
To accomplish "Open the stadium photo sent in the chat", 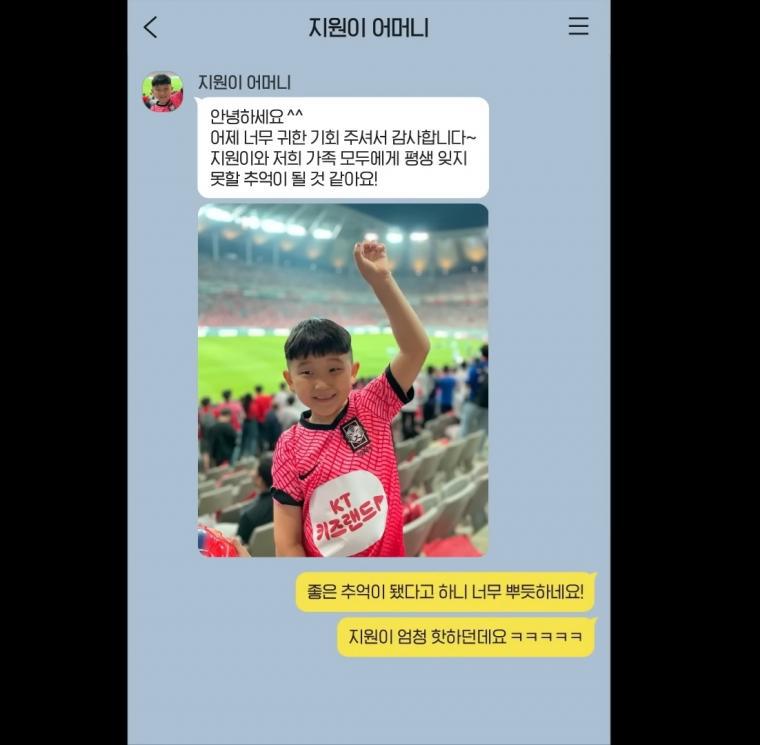I will (x=343, y=380).
